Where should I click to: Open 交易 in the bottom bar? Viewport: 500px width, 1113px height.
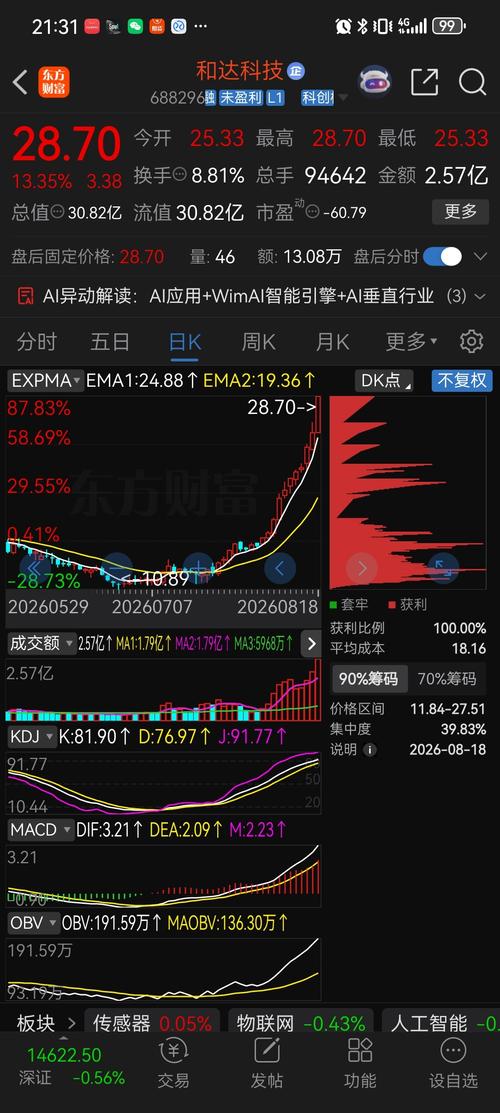173,1062
